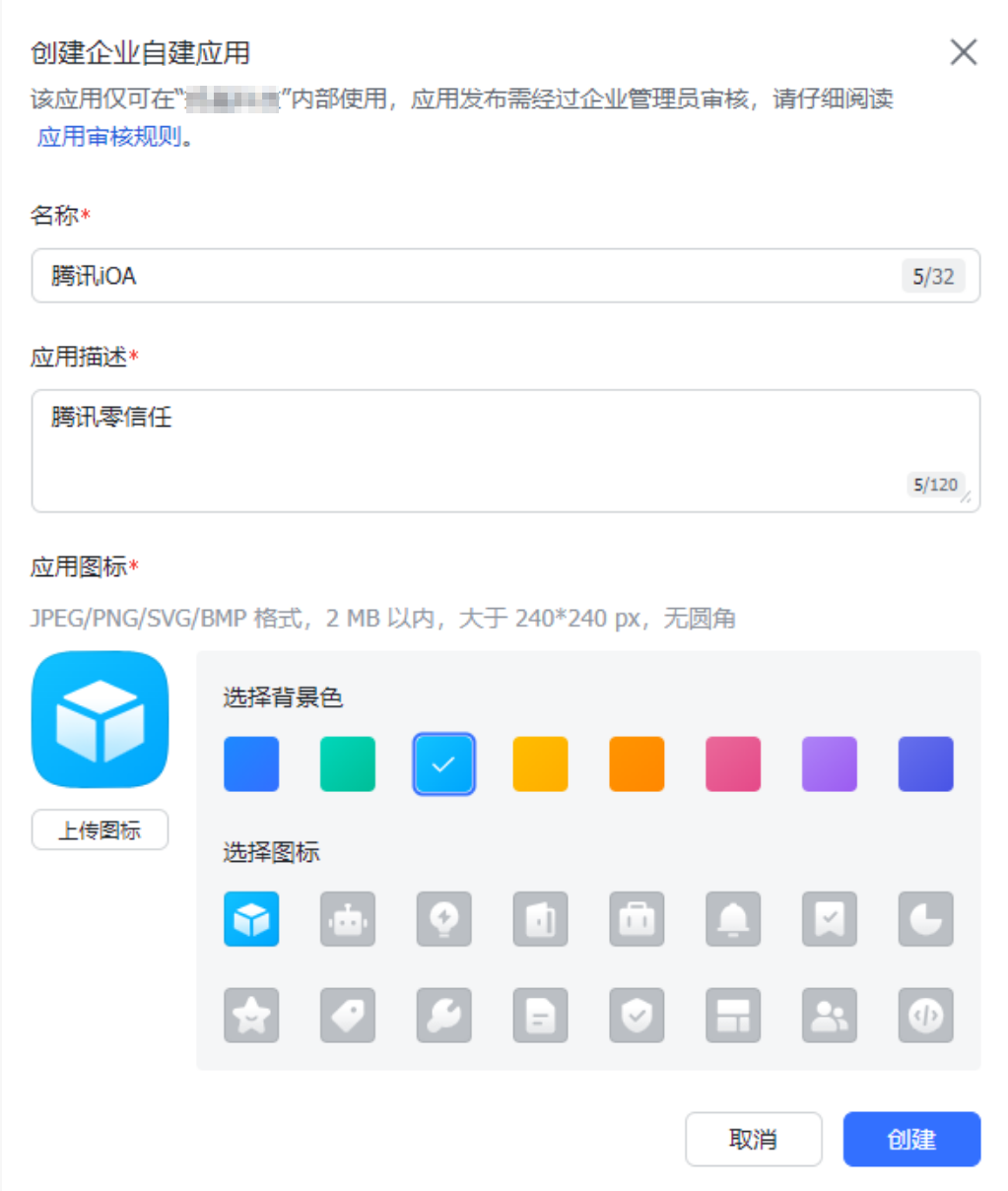
Task: Choose the lightbulb icon
Action: pyautogui.click(x=444, y=919)
